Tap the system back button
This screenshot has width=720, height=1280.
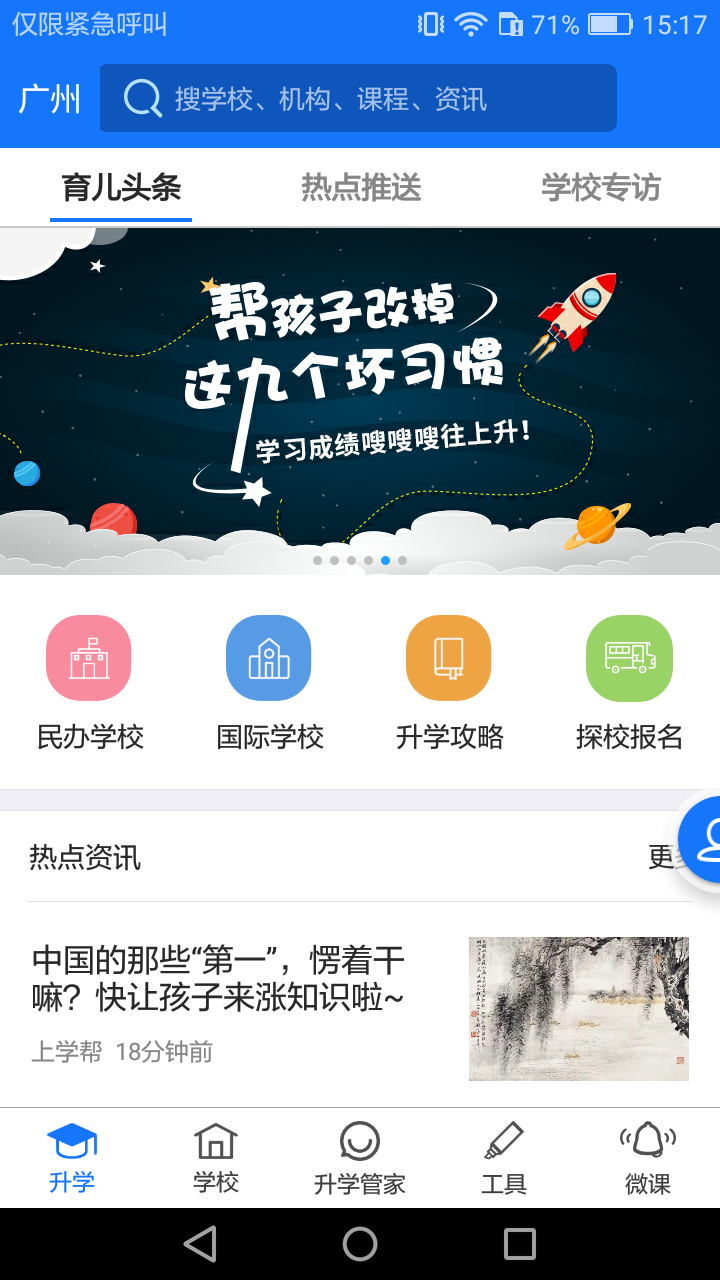[200, 1244]
